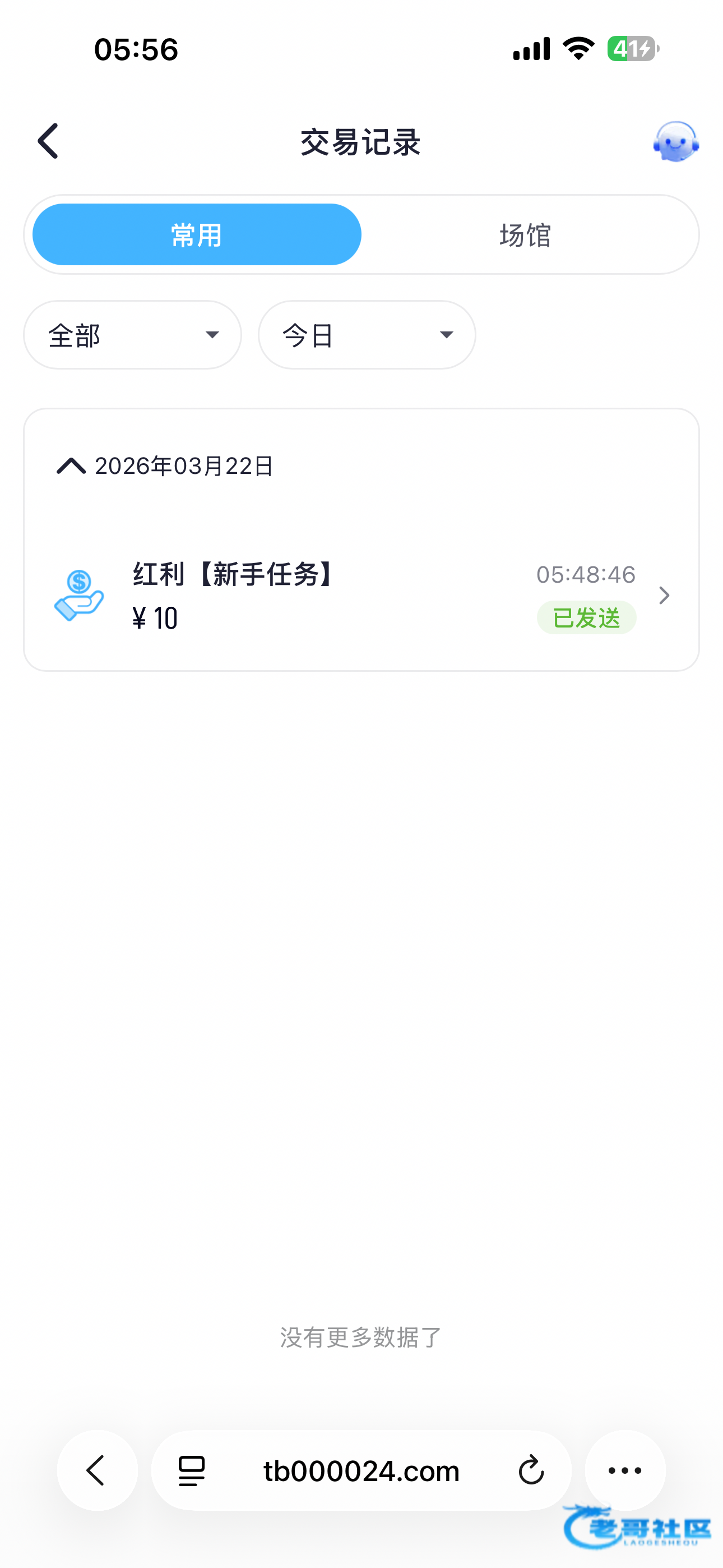723x1568 pixels.
Task: Reload the page
Action: (531, 1470)
